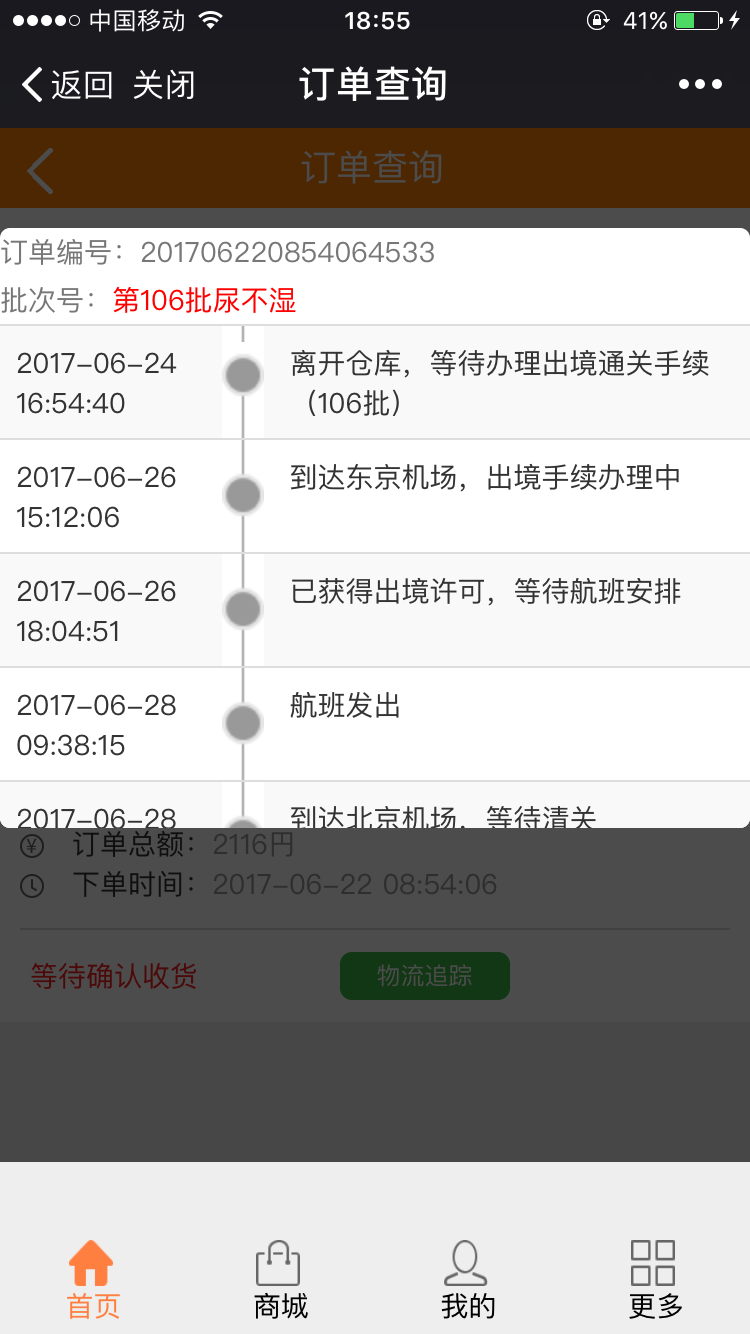
Task: Open the 更多 tab
Action: tap(655, 1280)
